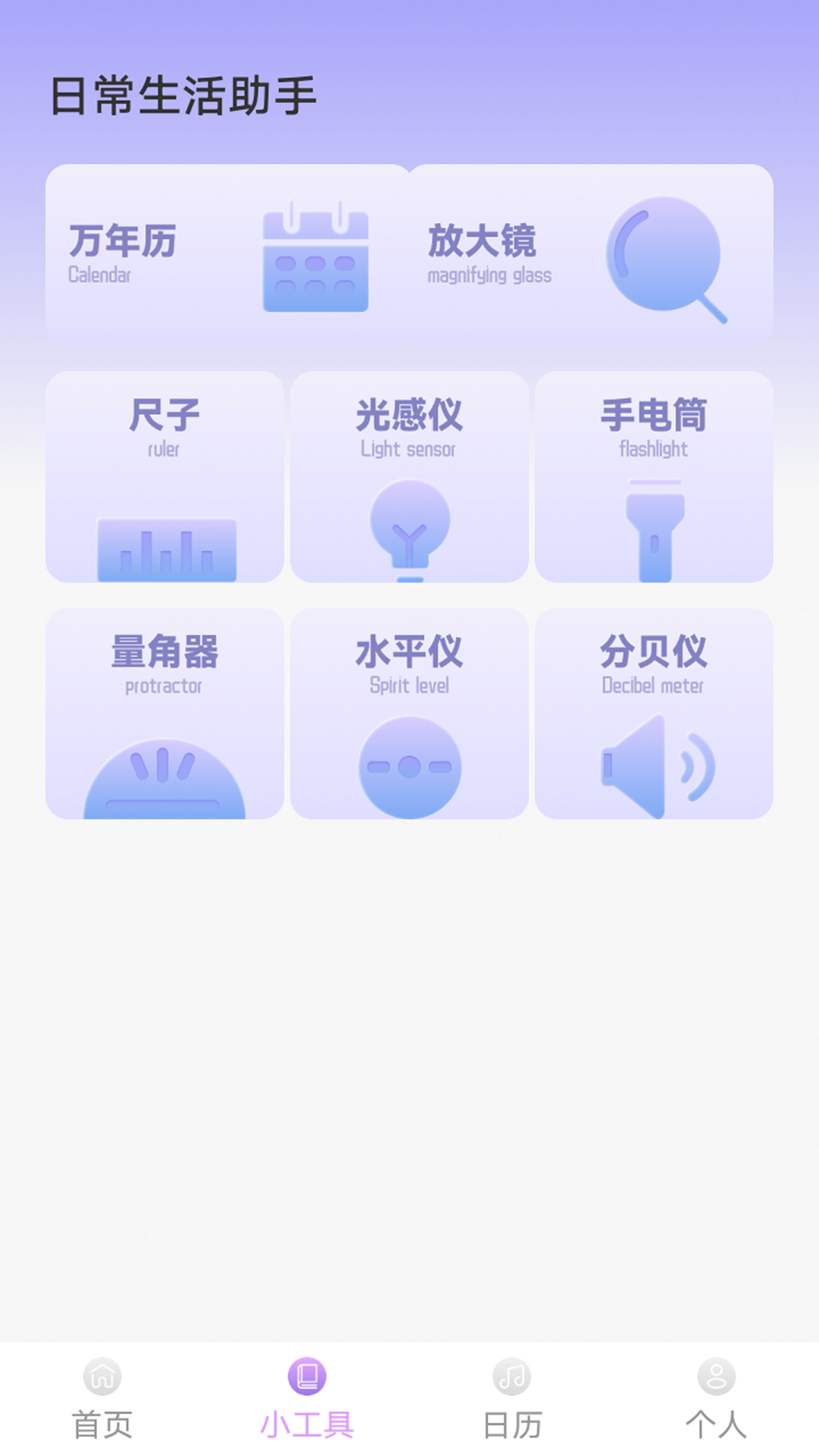Switch to the 个人 profile tab
819x1456 pixels.
717,1398
